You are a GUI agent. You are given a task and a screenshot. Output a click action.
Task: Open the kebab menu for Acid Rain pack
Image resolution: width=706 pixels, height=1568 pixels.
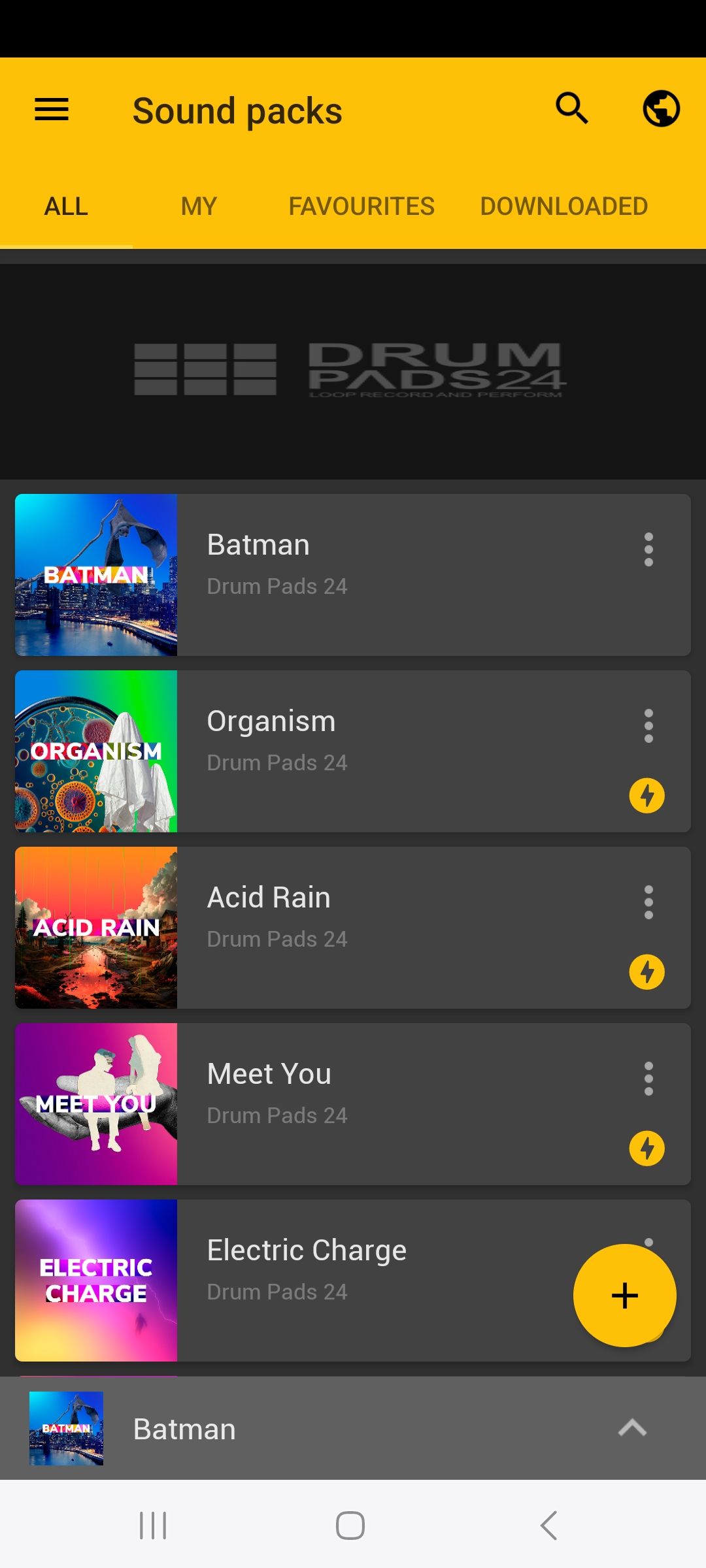pos(649,902)
